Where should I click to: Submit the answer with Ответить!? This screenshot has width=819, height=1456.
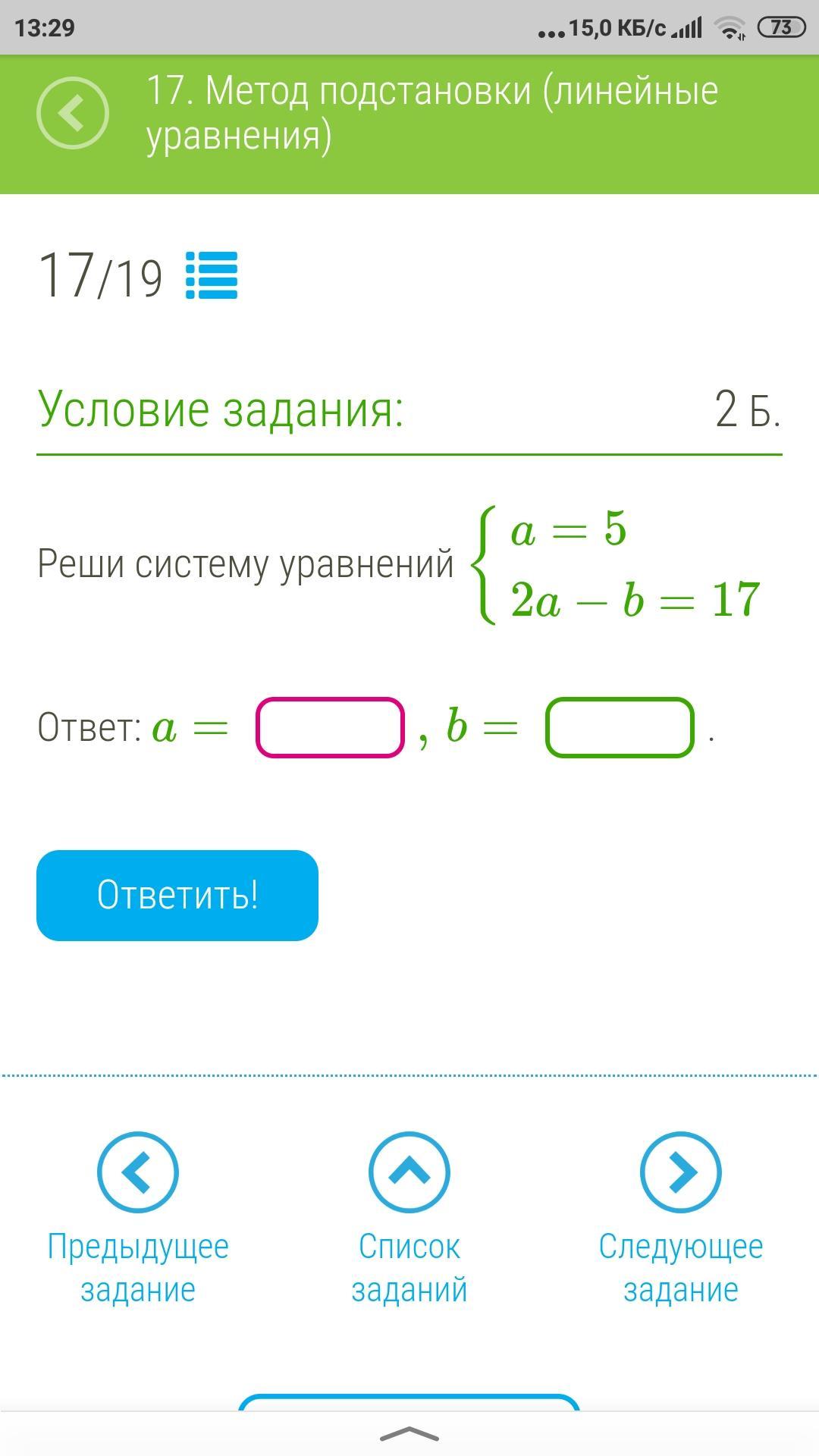177,896
